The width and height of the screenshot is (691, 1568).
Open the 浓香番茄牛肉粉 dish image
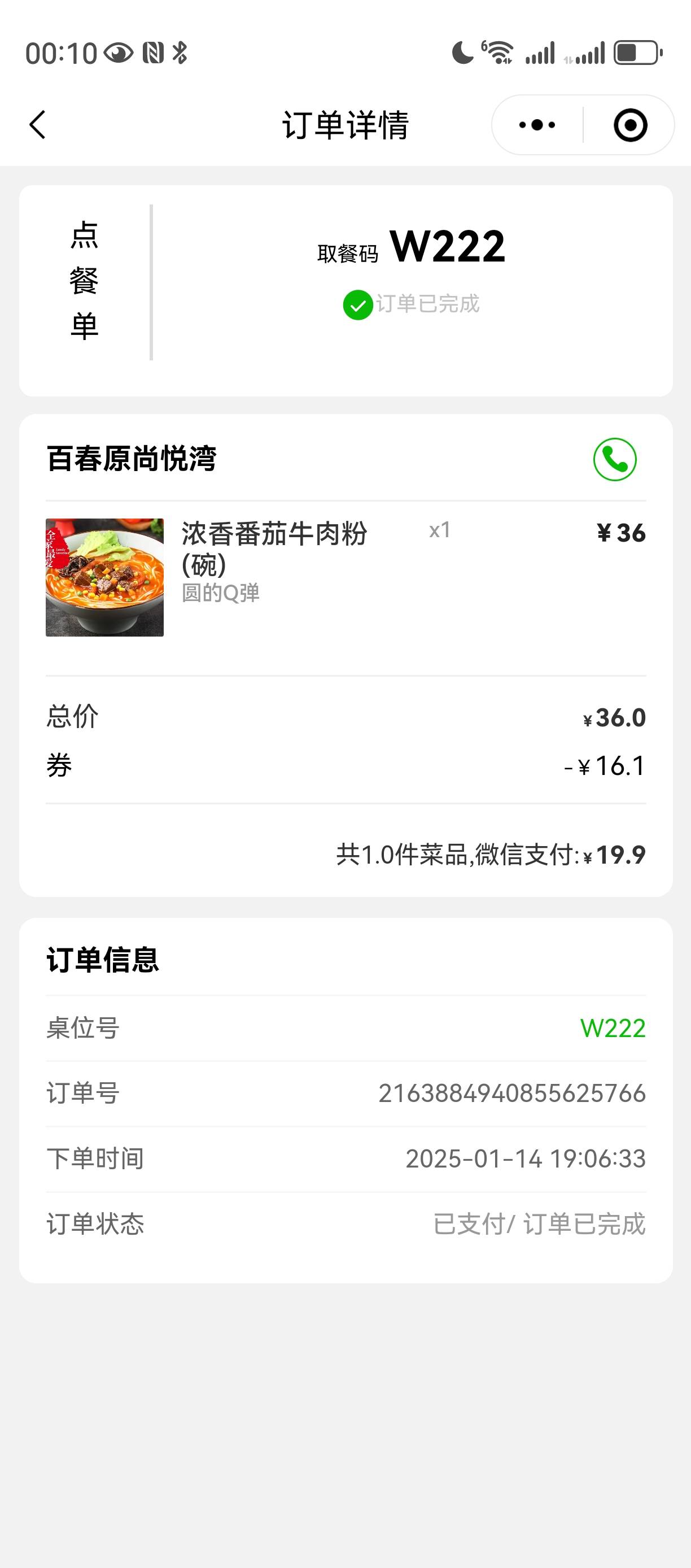(x=104, y=577)
